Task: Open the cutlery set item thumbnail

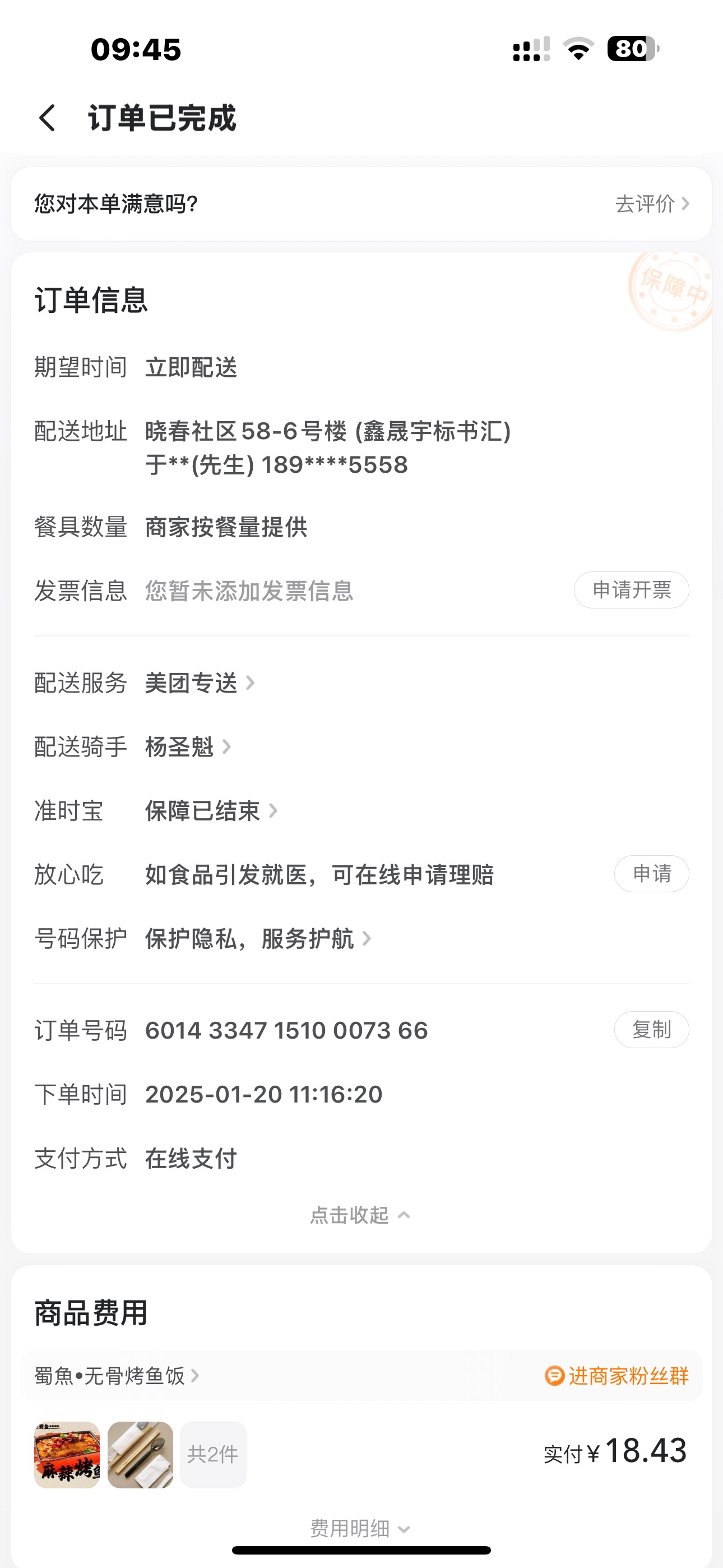Action: (141, 1455)
